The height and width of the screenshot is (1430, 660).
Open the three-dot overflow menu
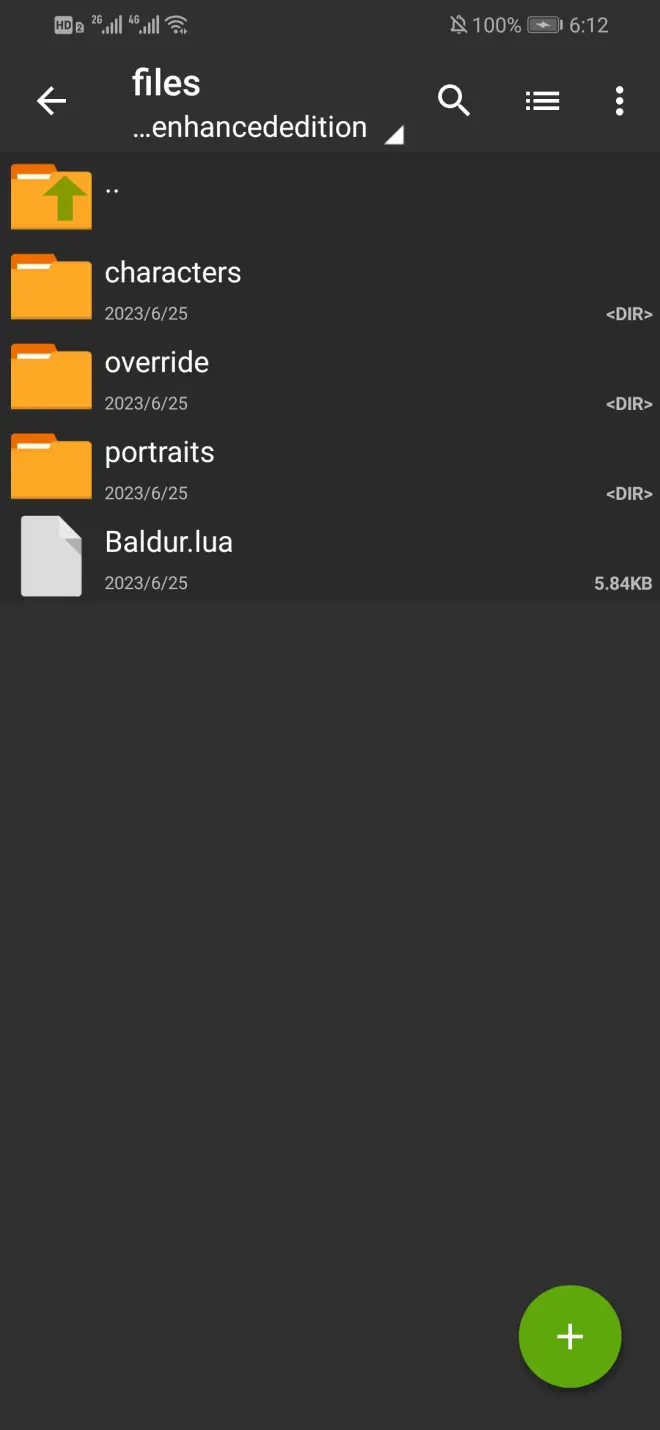pyautogui.click(x=619, y=101)
